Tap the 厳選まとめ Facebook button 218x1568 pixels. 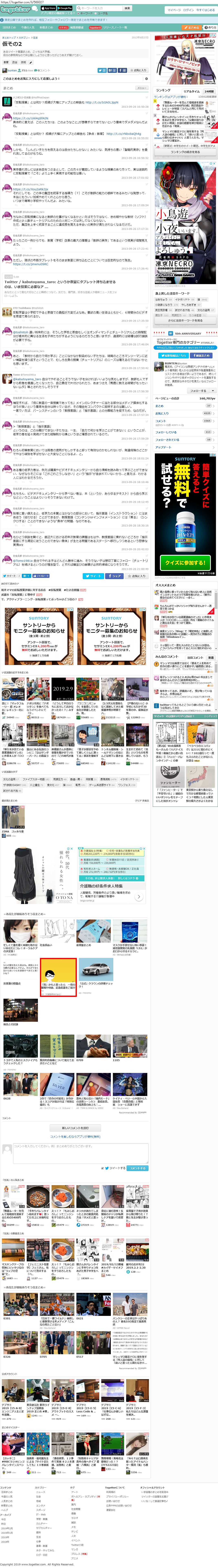[x=201, y=356]
